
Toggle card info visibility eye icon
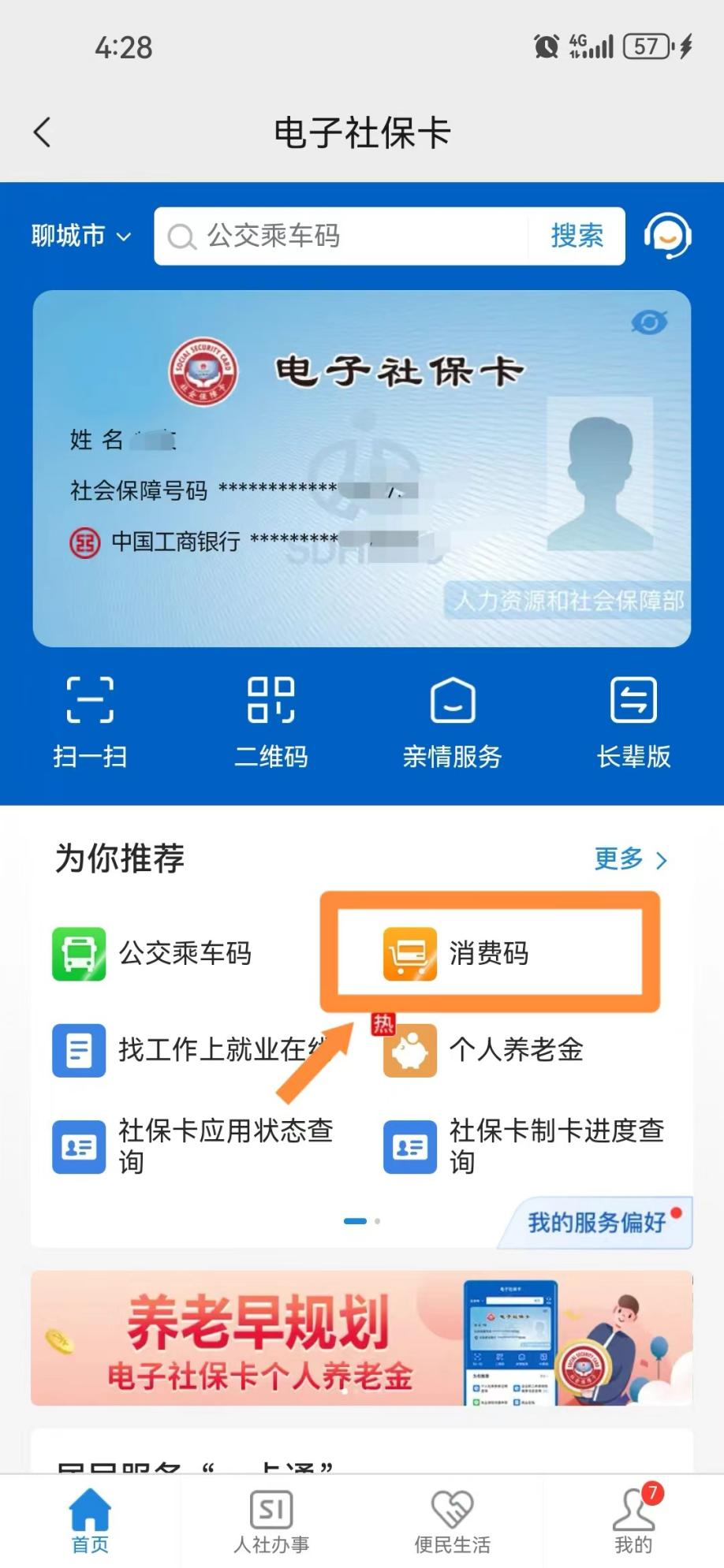pyautogui.click(x=649, y=322)
